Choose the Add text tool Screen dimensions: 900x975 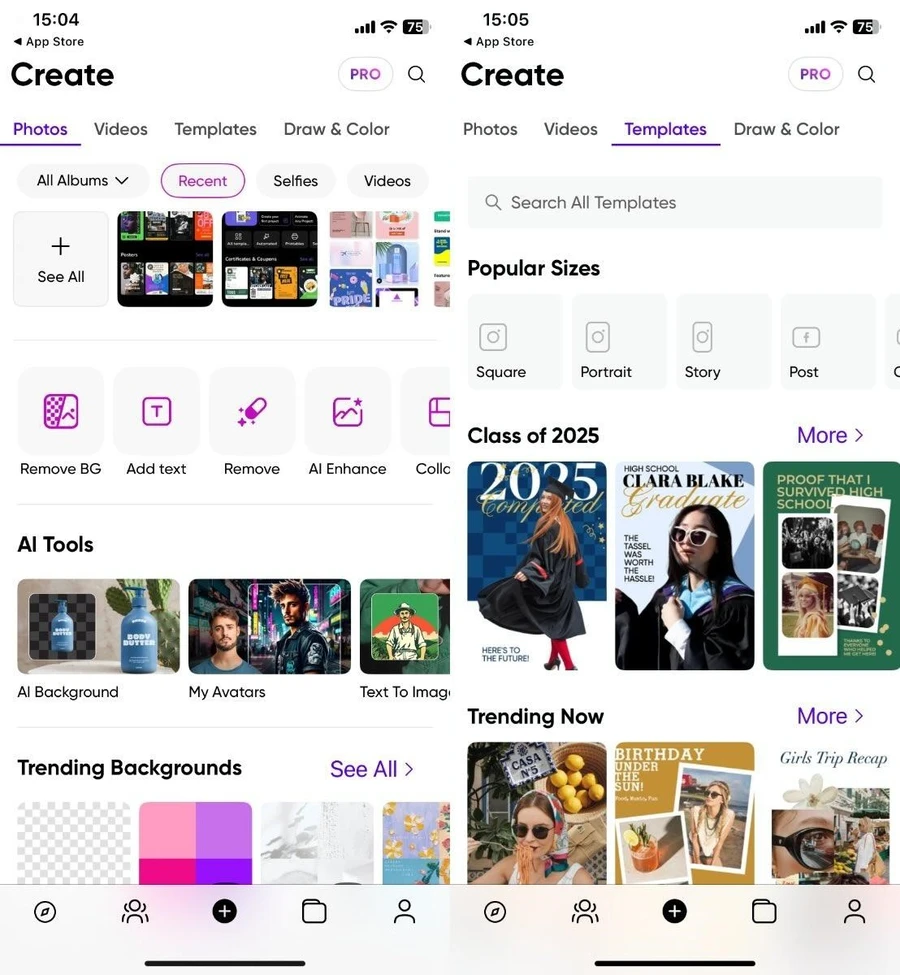156,422
